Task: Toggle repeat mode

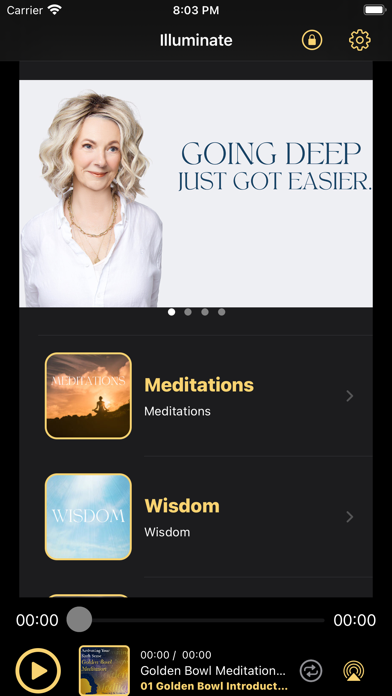Action: (x=311, y=670)
